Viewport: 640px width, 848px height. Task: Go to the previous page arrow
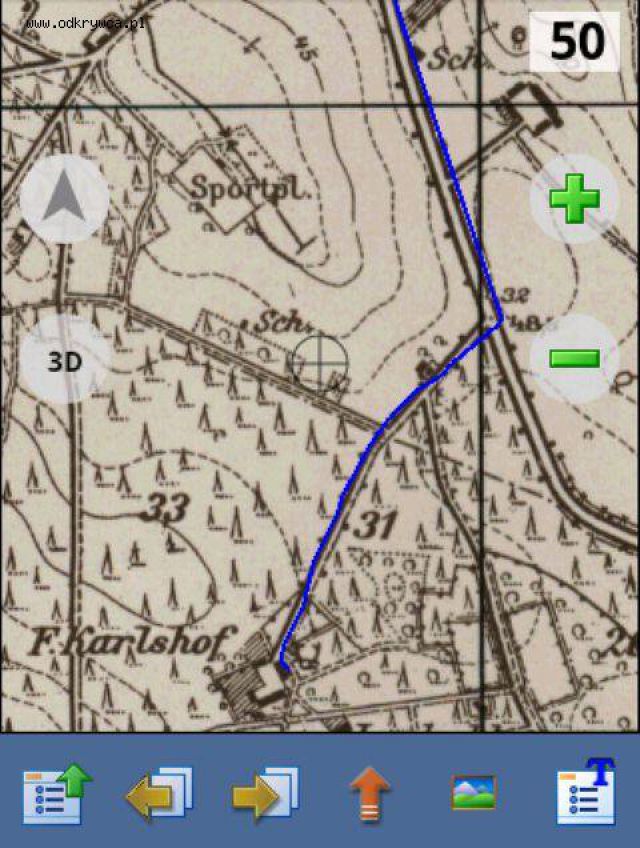tap(160, 793)
